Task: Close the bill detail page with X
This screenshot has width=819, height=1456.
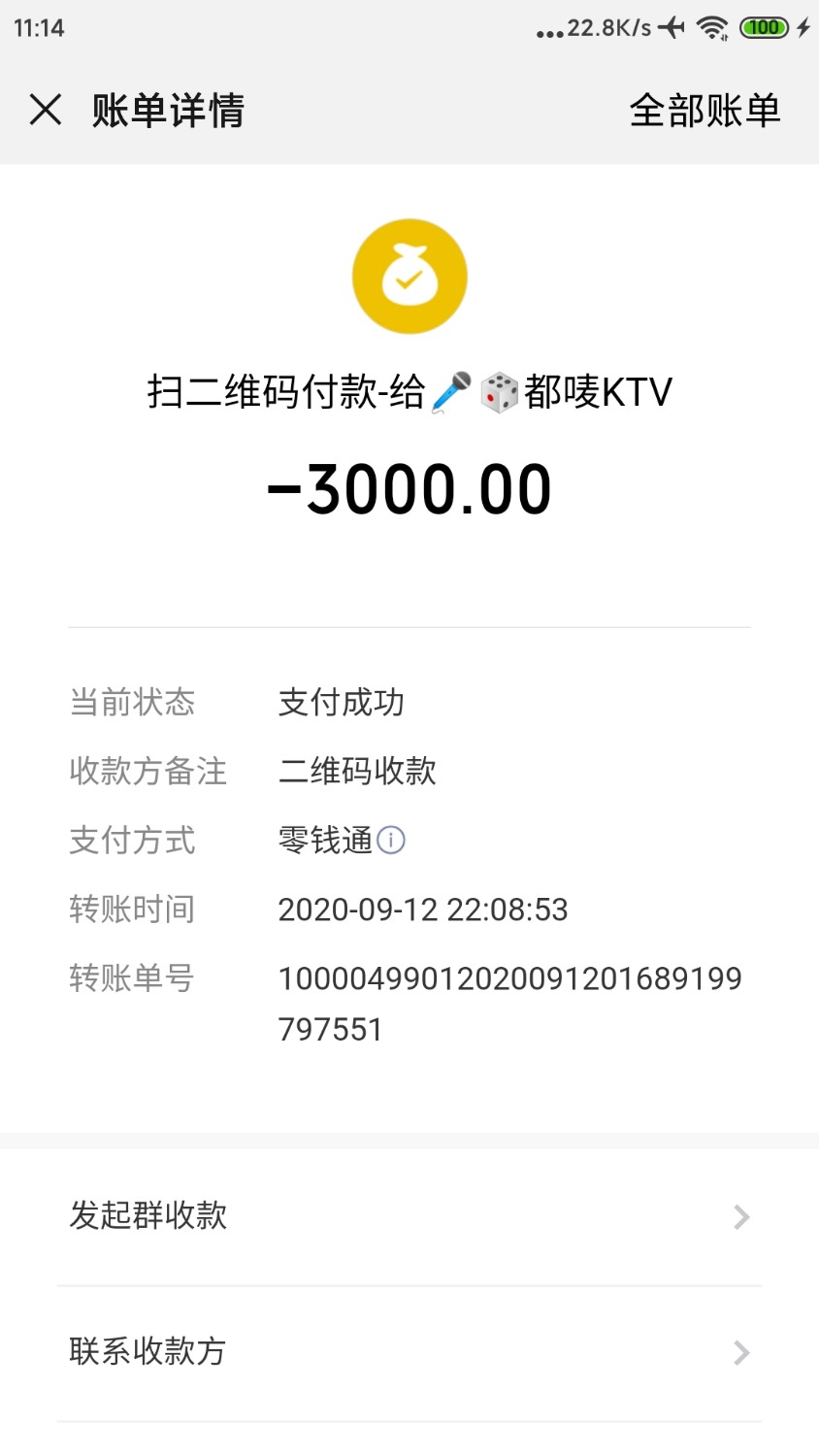Action: click(45, 111)
